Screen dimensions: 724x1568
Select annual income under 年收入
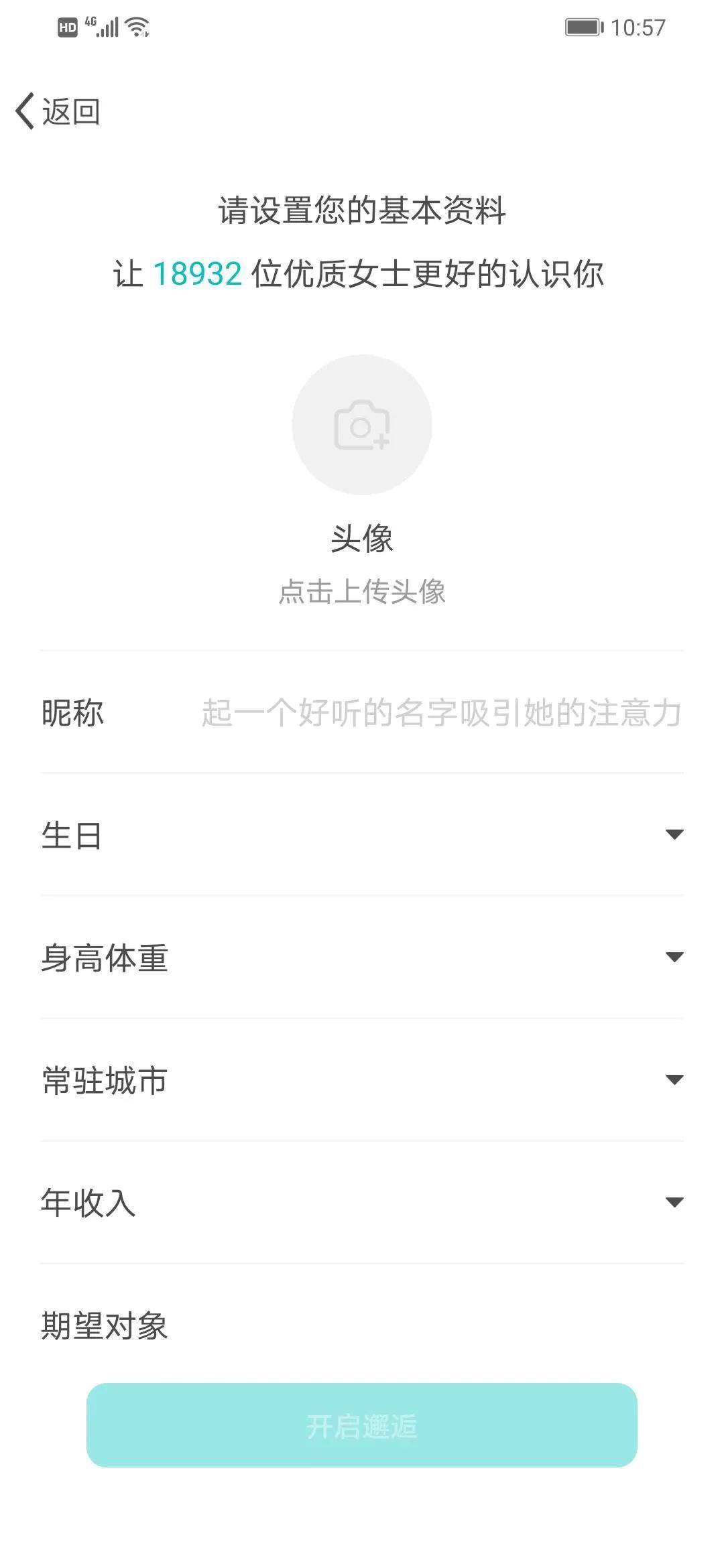362,1203
